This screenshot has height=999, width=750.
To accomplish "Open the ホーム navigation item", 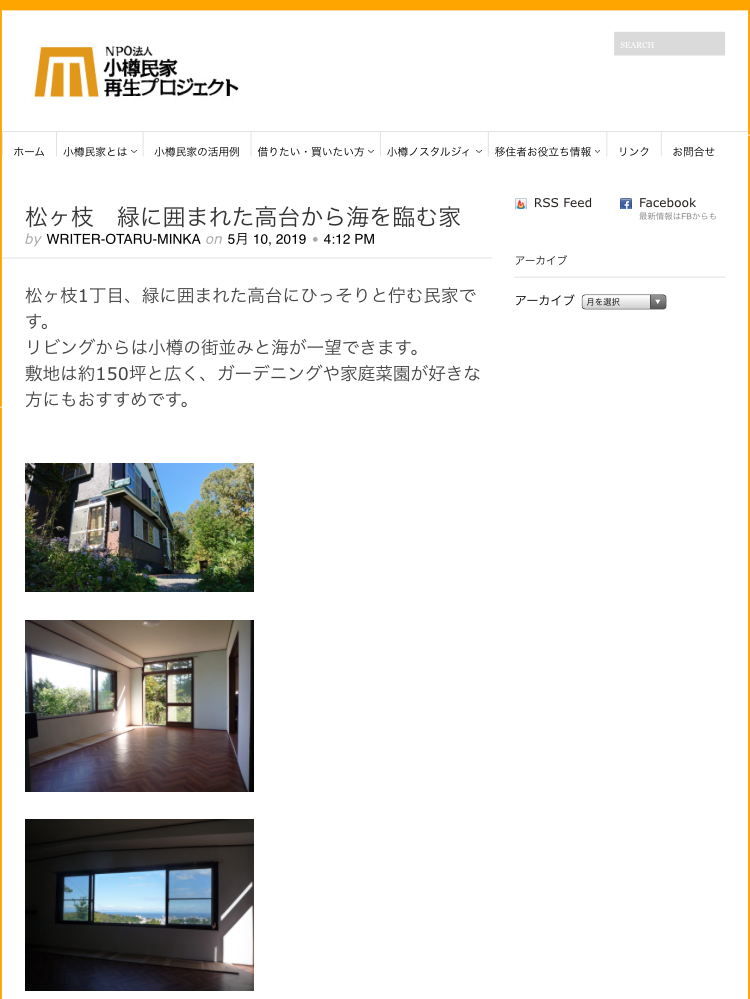I will pyautogui.click(x=29, y=151).
